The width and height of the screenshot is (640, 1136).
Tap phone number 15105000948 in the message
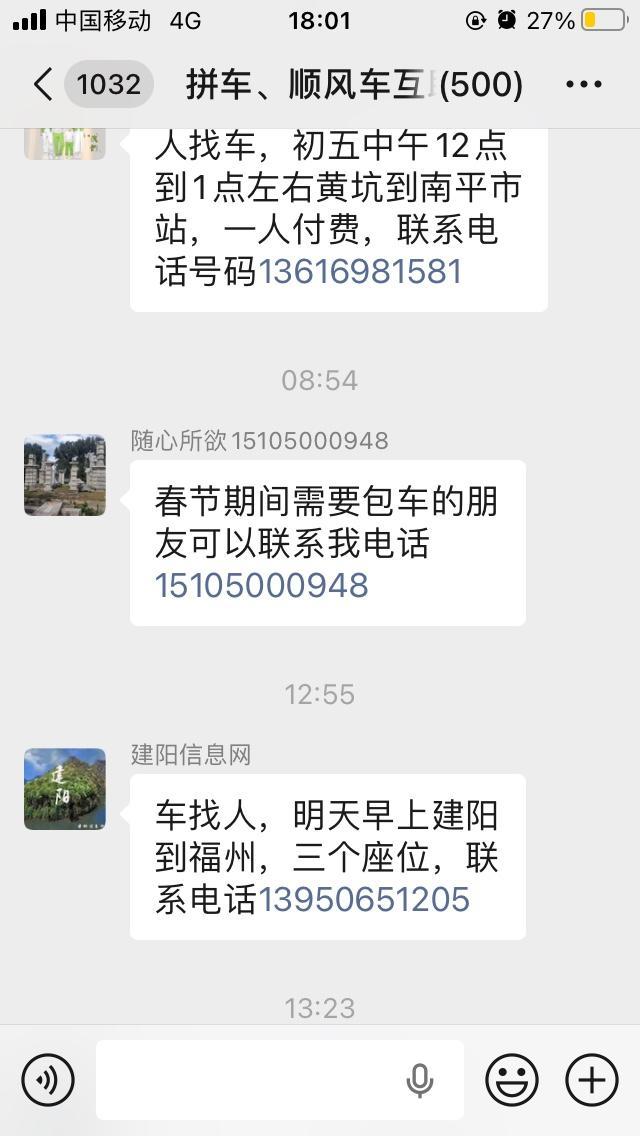pos(262,585)
